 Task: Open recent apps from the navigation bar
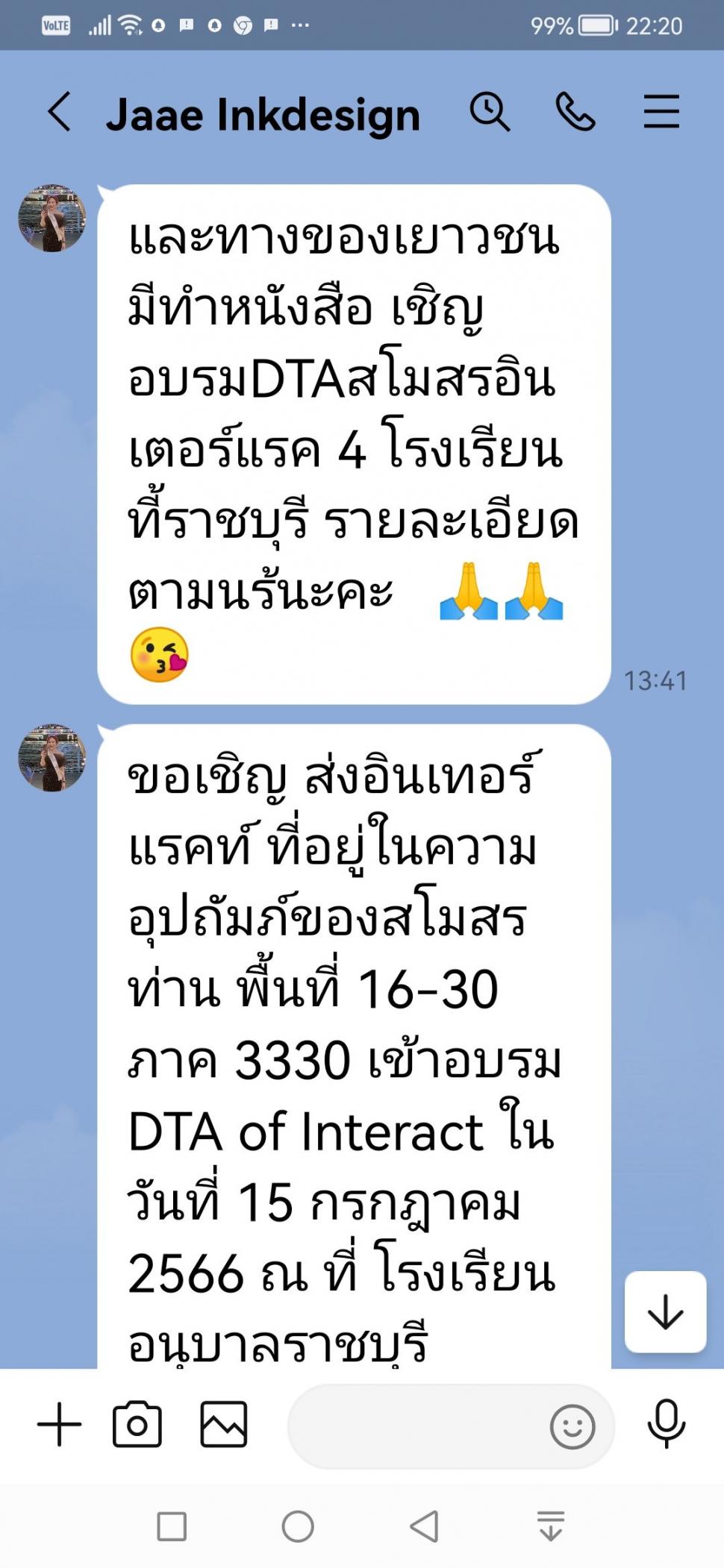(x=172, y=1526)
